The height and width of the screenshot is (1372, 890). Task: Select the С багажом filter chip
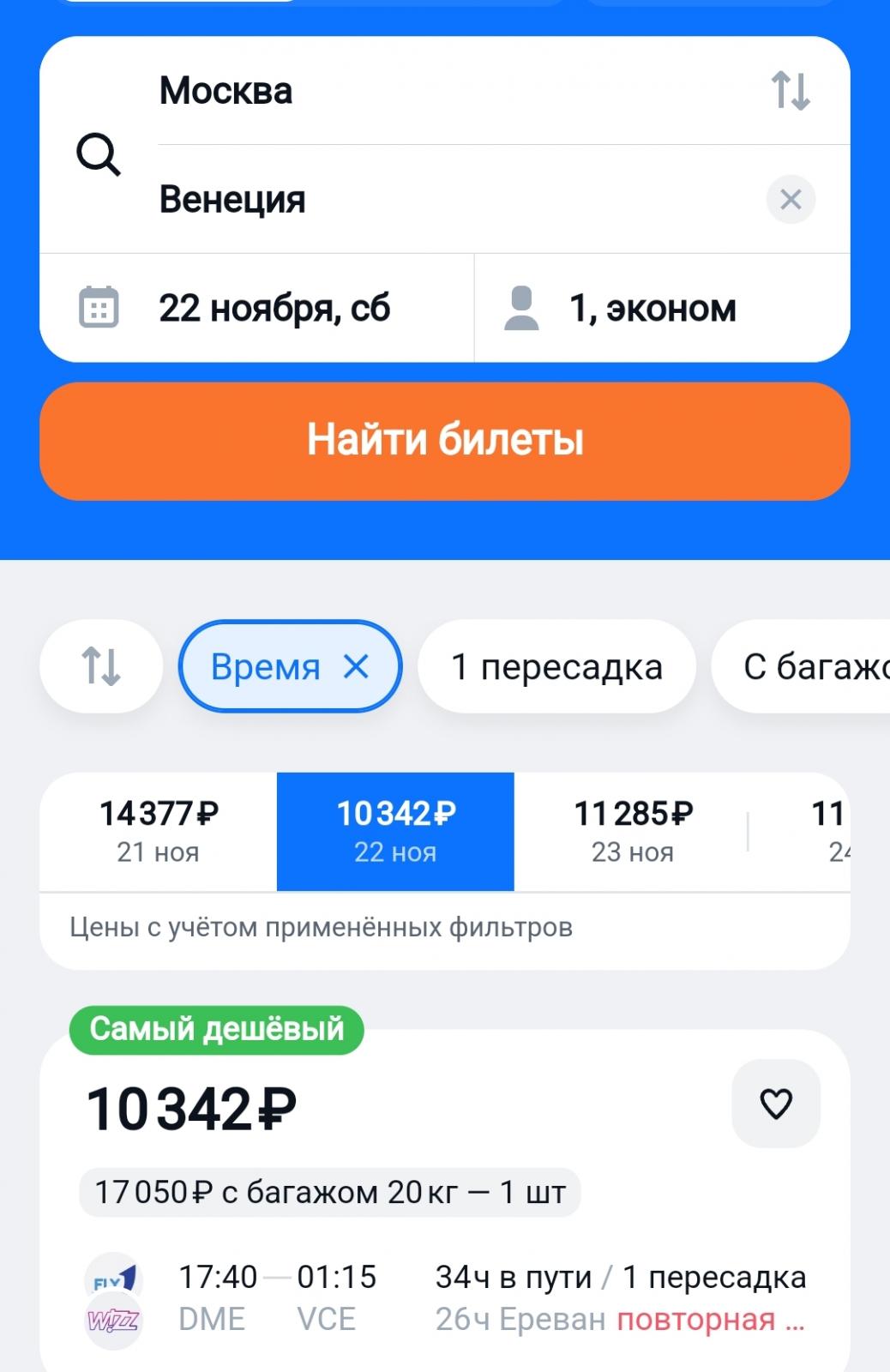point(806,666)
